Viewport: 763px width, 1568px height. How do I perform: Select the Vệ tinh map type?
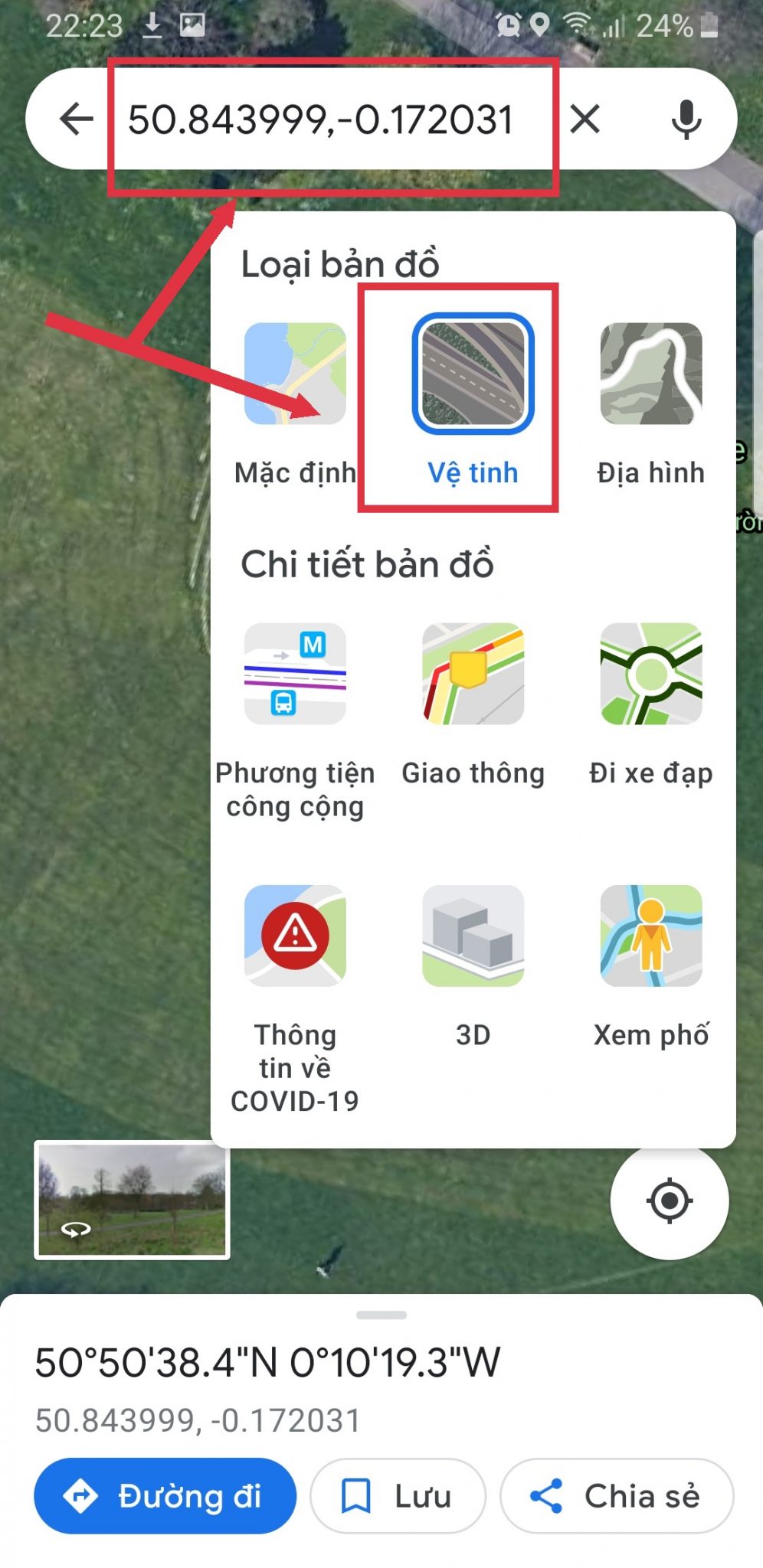(473, 374)
